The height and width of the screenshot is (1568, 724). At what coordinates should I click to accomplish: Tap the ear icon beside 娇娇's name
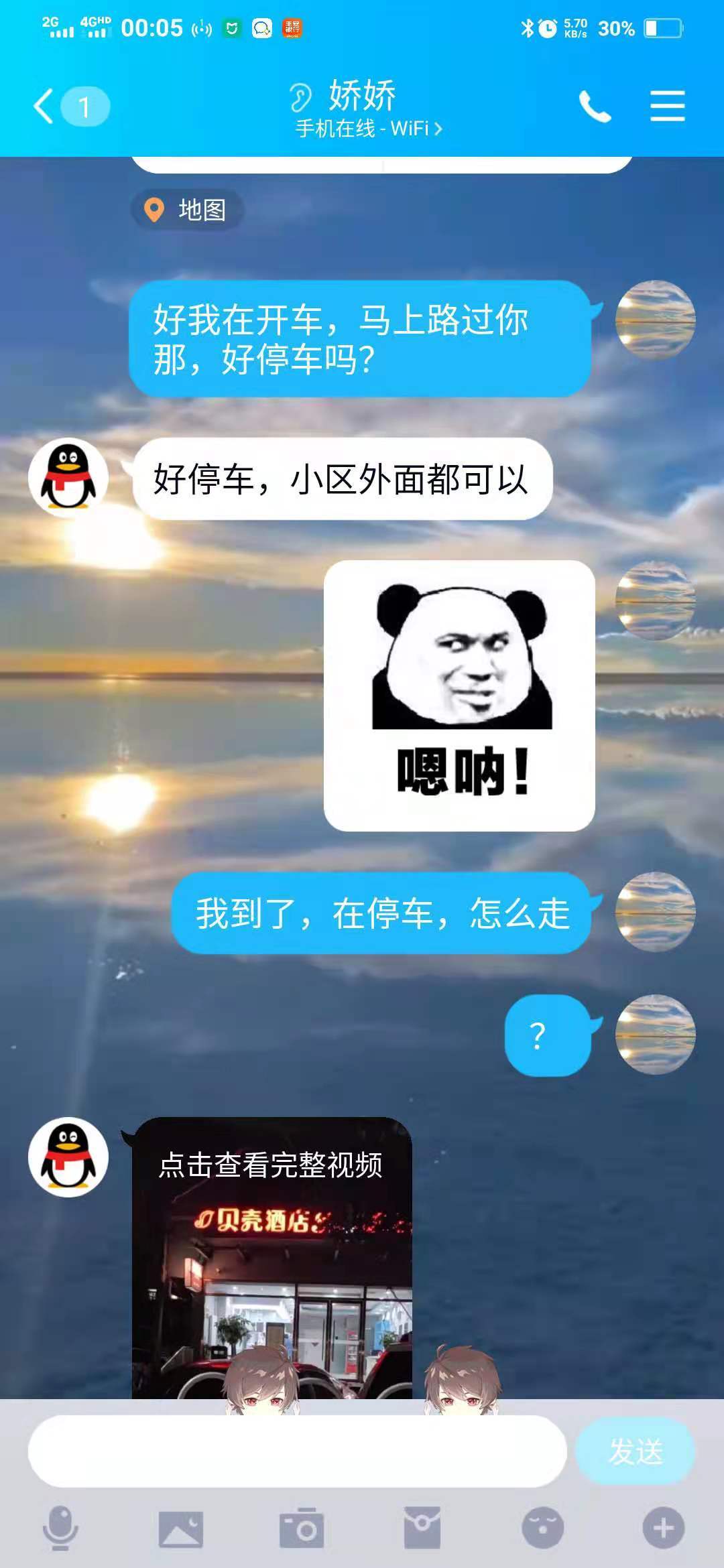coord(301,96)
